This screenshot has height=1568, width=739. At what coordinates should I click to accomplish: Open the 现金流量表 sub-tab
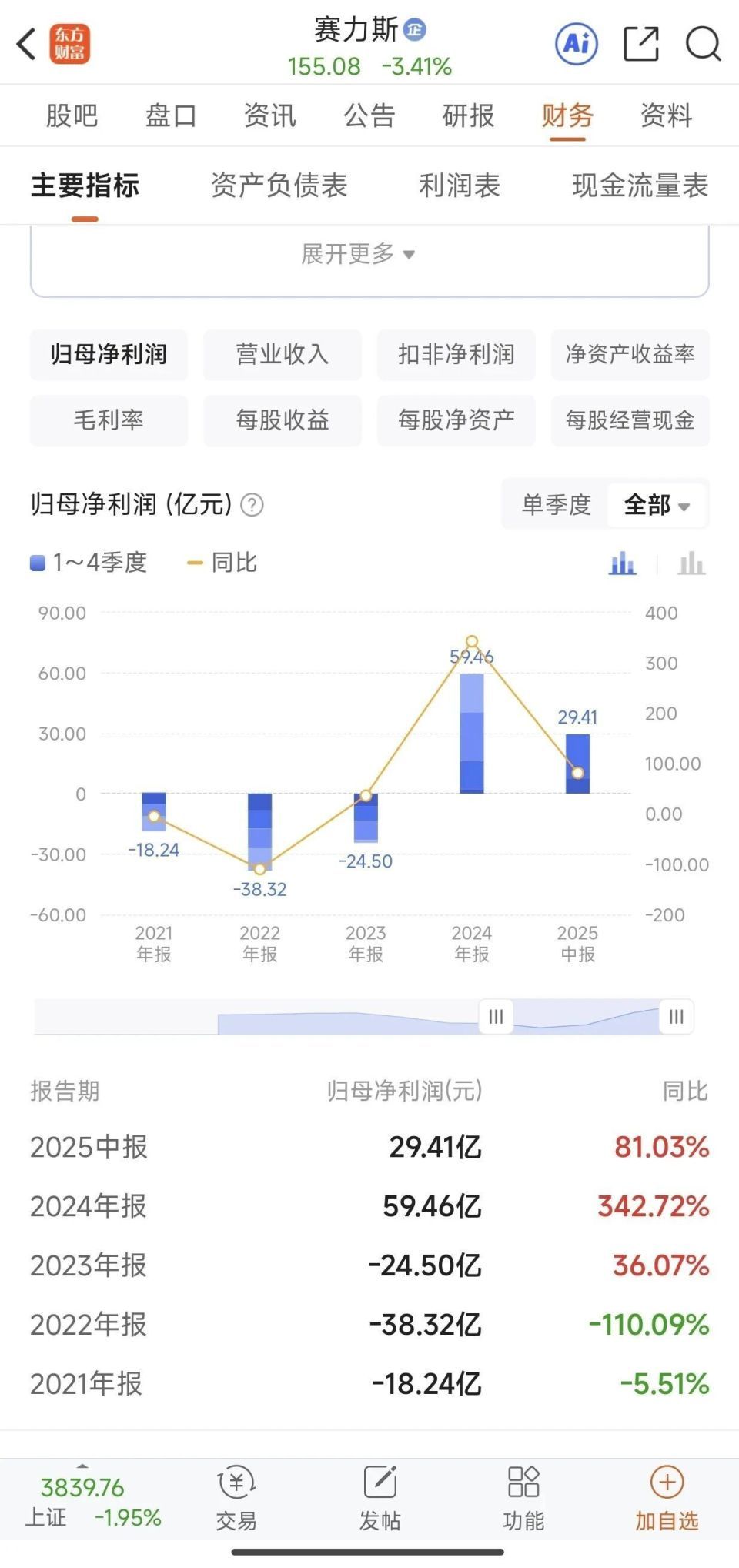pyautogui.click(x=640, y=186)
